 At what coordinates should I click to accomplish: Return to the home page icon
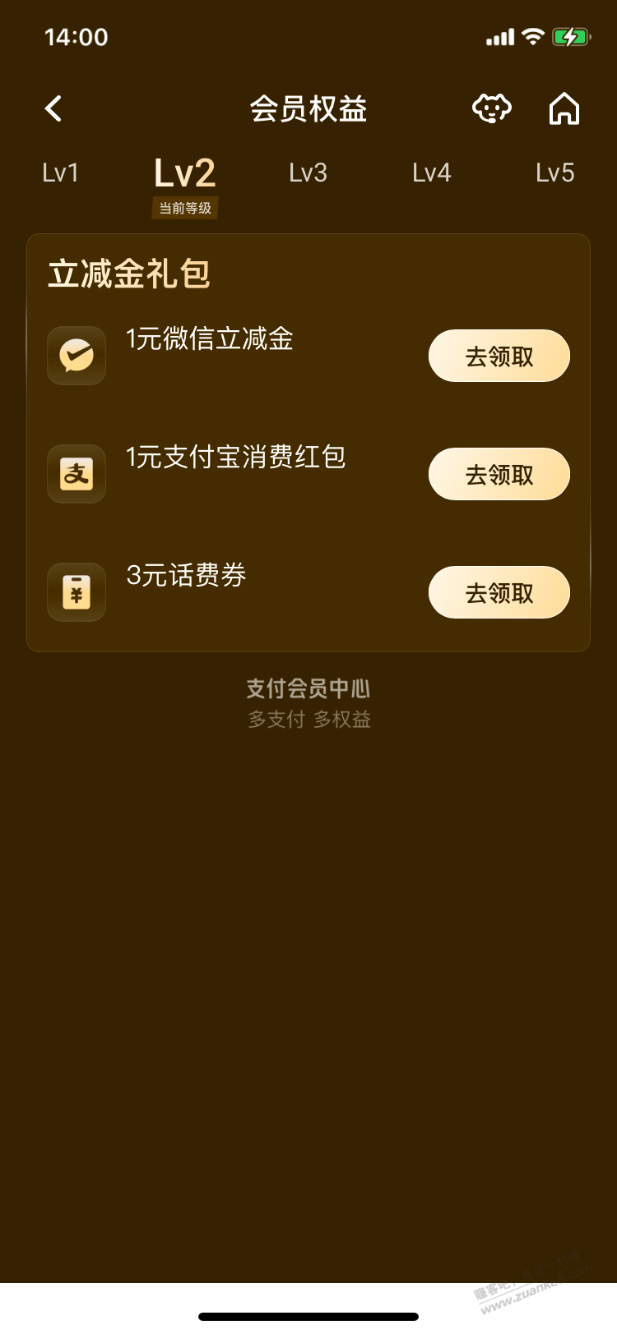pyautogui.click(x=564, y=109)
